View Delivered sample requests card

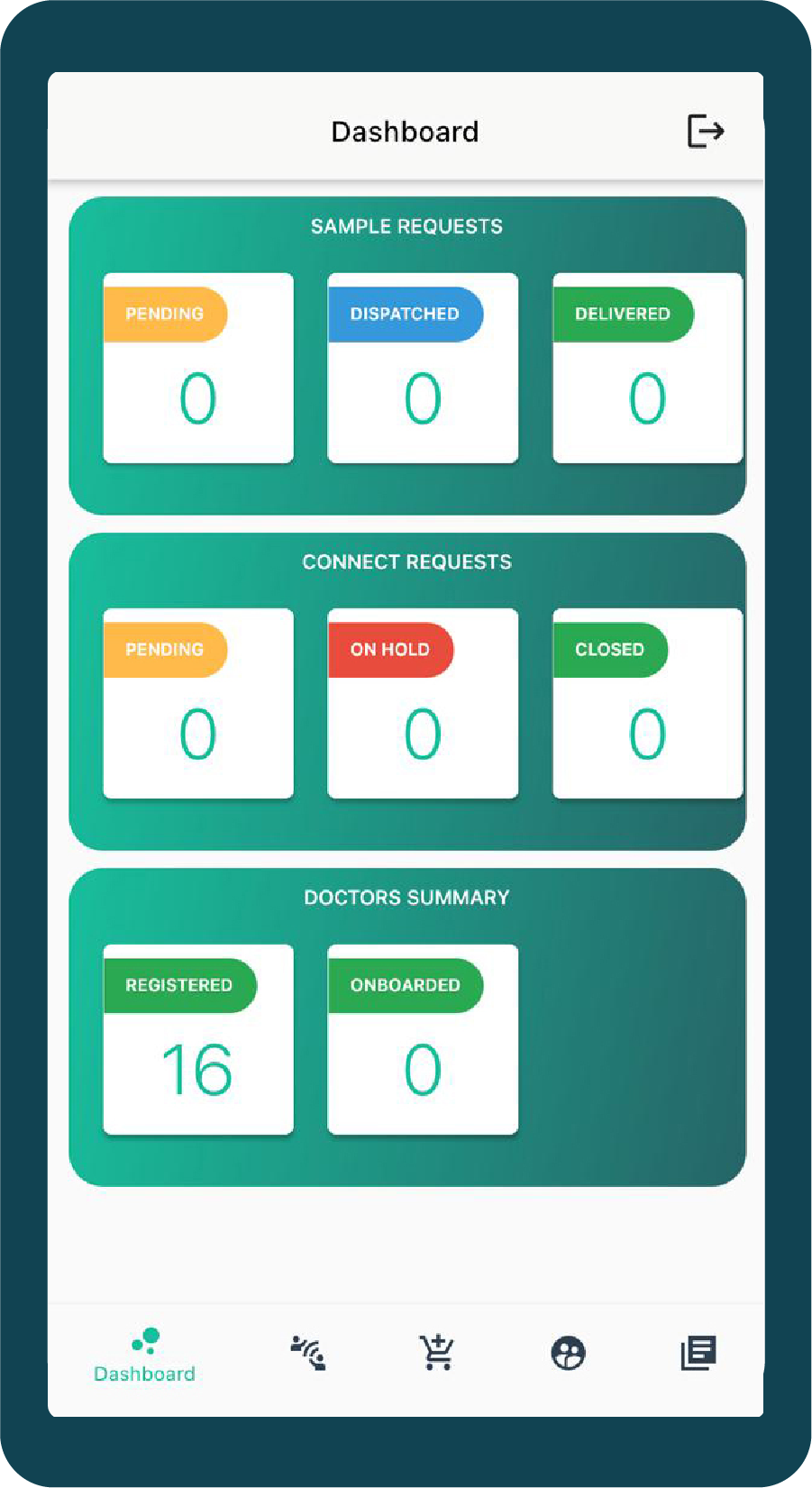point(647,369)
